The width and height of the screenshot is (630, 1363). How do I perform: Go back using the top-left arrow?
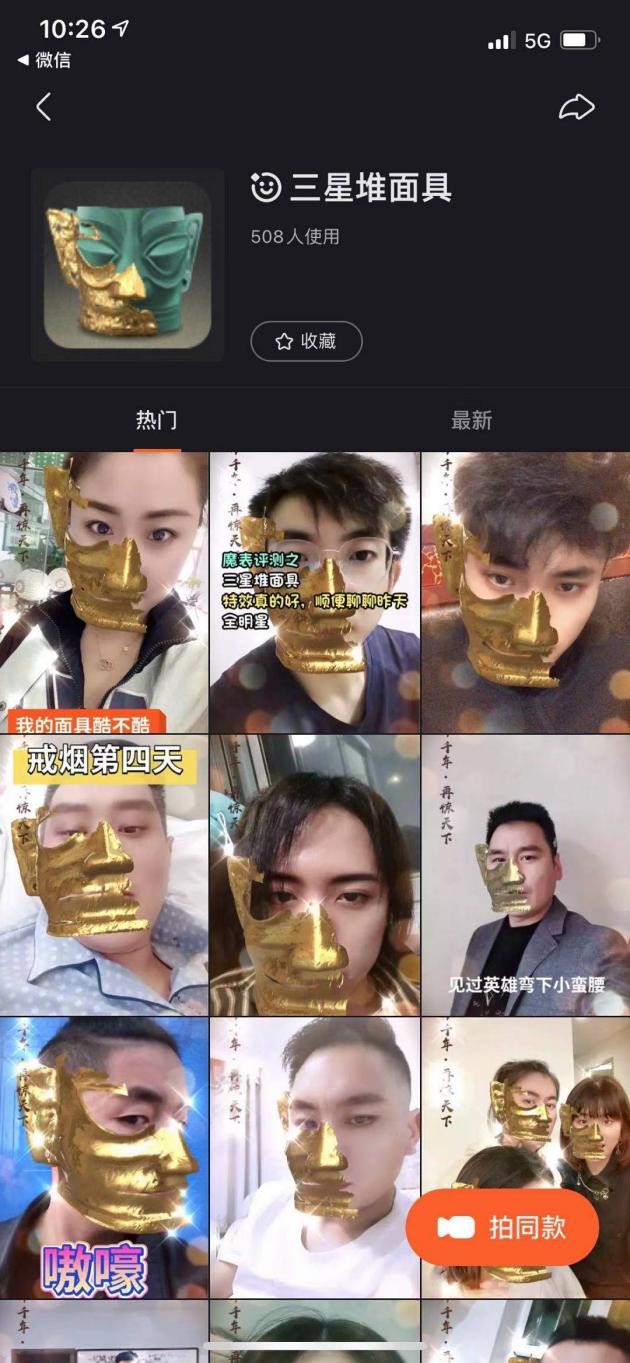click(x=43, y=107)
